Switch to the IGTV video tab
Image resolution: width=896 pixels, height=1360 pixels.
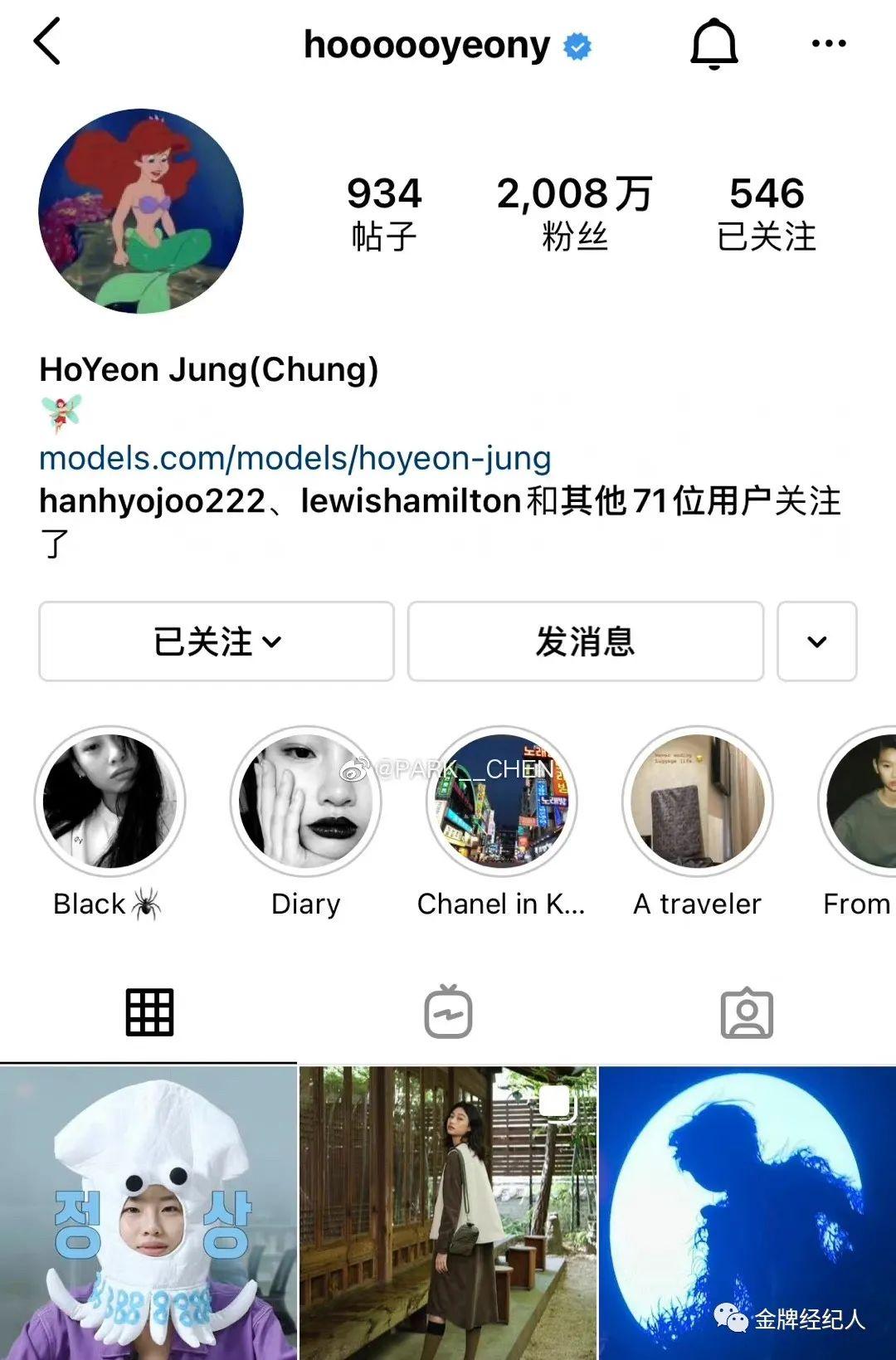[x=448, y=1013]
